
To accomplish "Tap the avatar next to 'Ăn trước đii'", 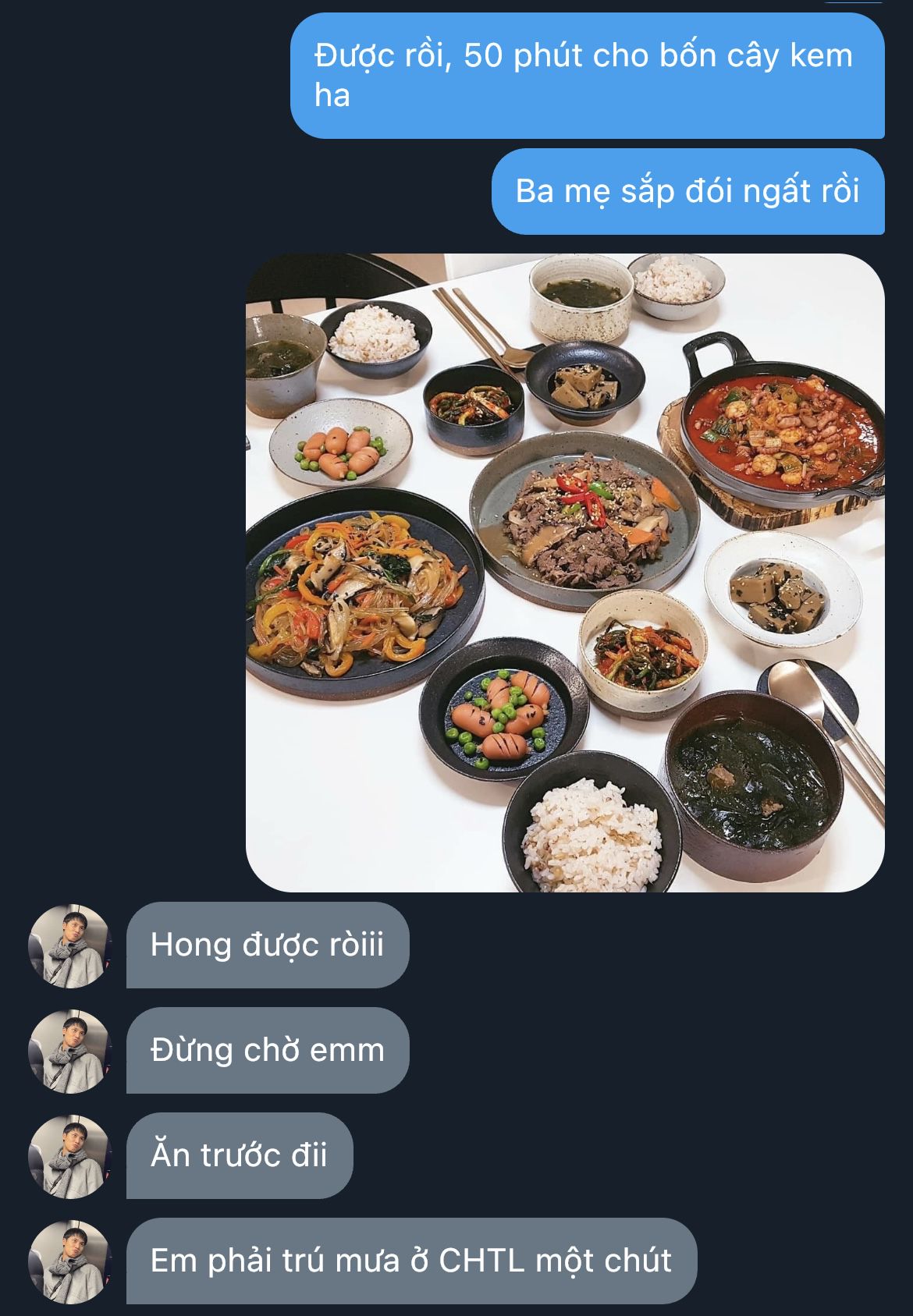I will (x=69, y=1156).
